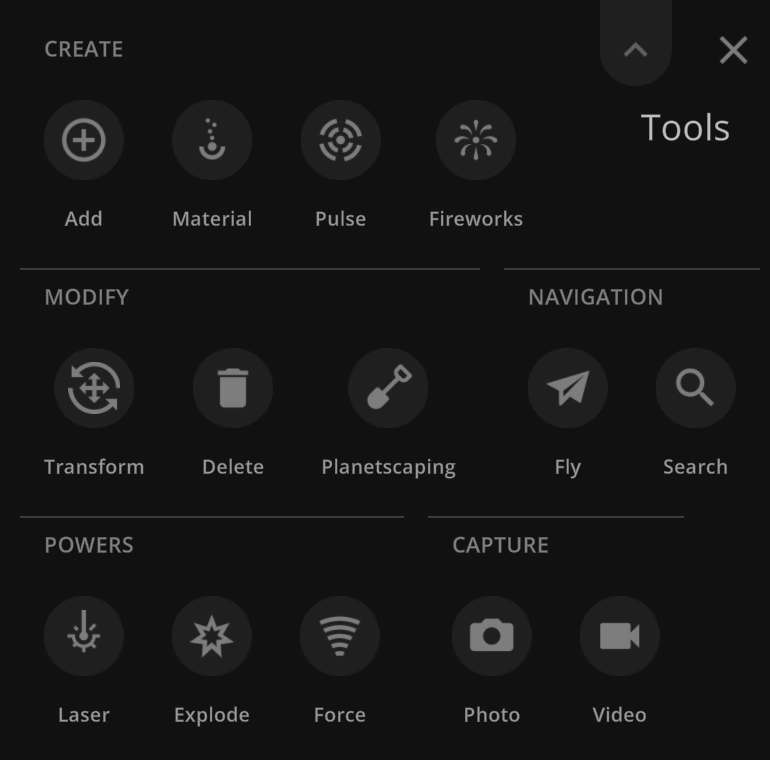The image size is (770, 760).
Task: Close the Tools panel
Action: [x=733, y=50]
